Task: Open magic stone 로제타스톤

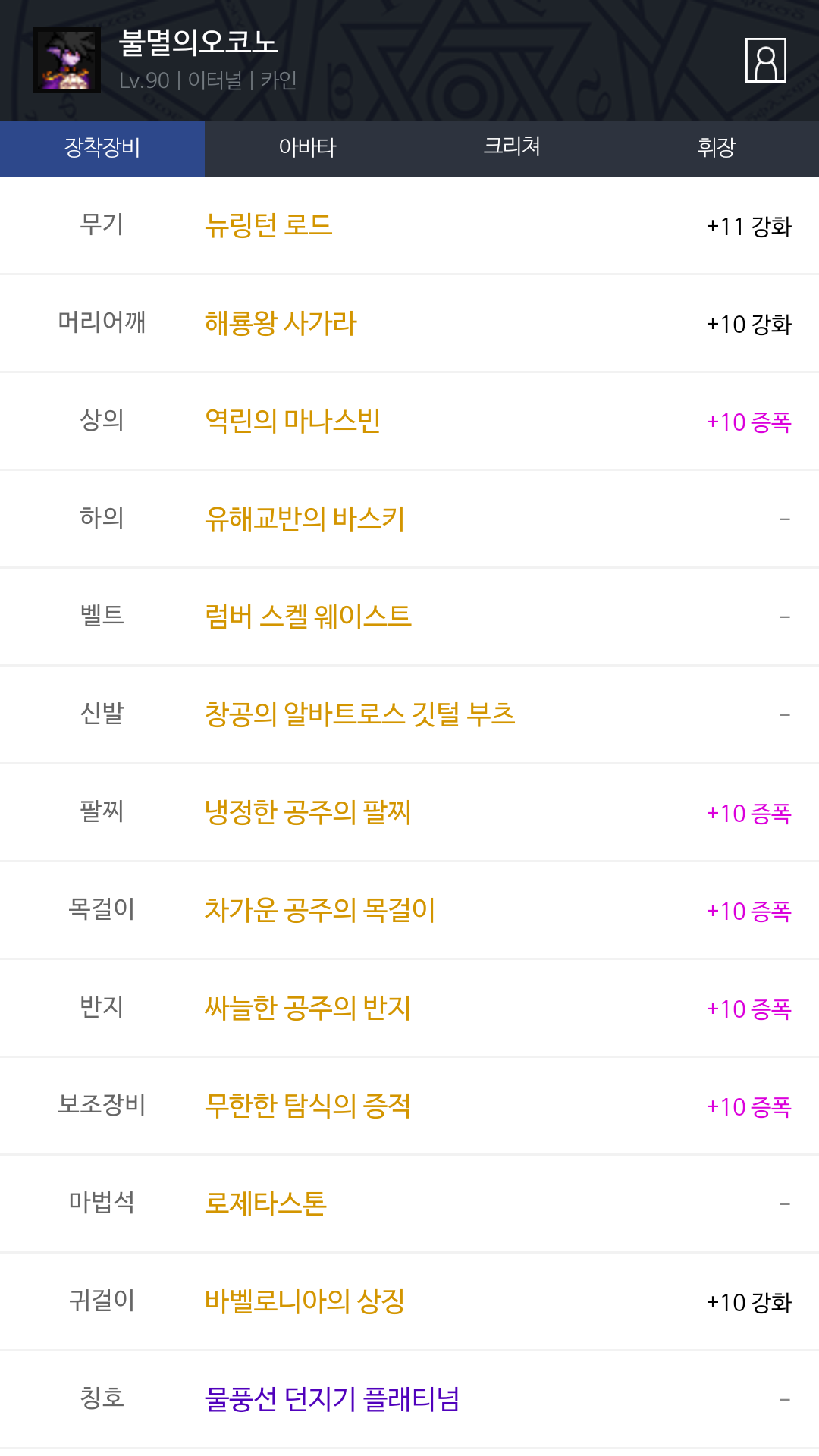Action: pos(265,1203)
